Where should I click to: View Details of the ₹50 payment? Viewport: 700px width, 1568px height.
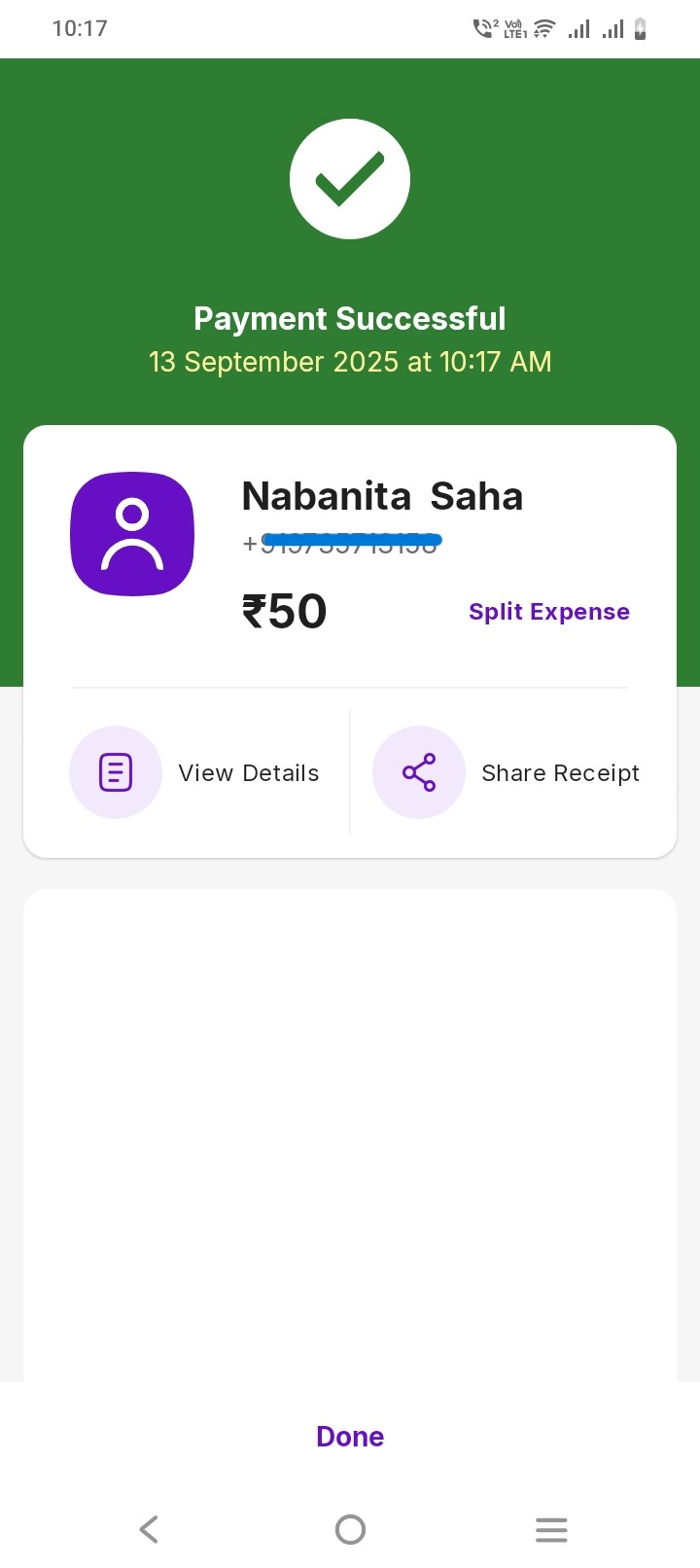(x=194, y=773)
